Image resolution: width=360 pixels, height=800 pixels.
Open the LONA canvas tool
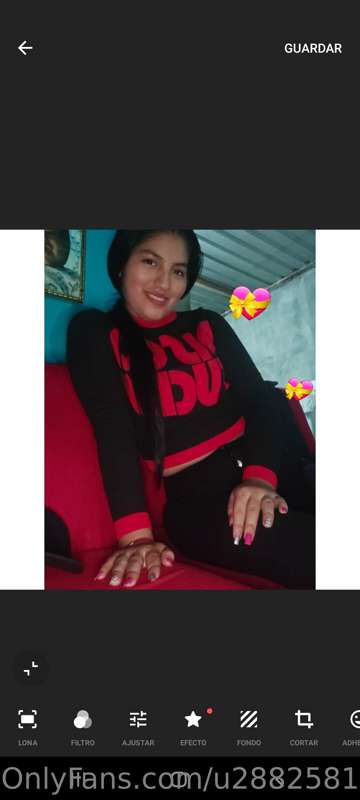(28, 727)
